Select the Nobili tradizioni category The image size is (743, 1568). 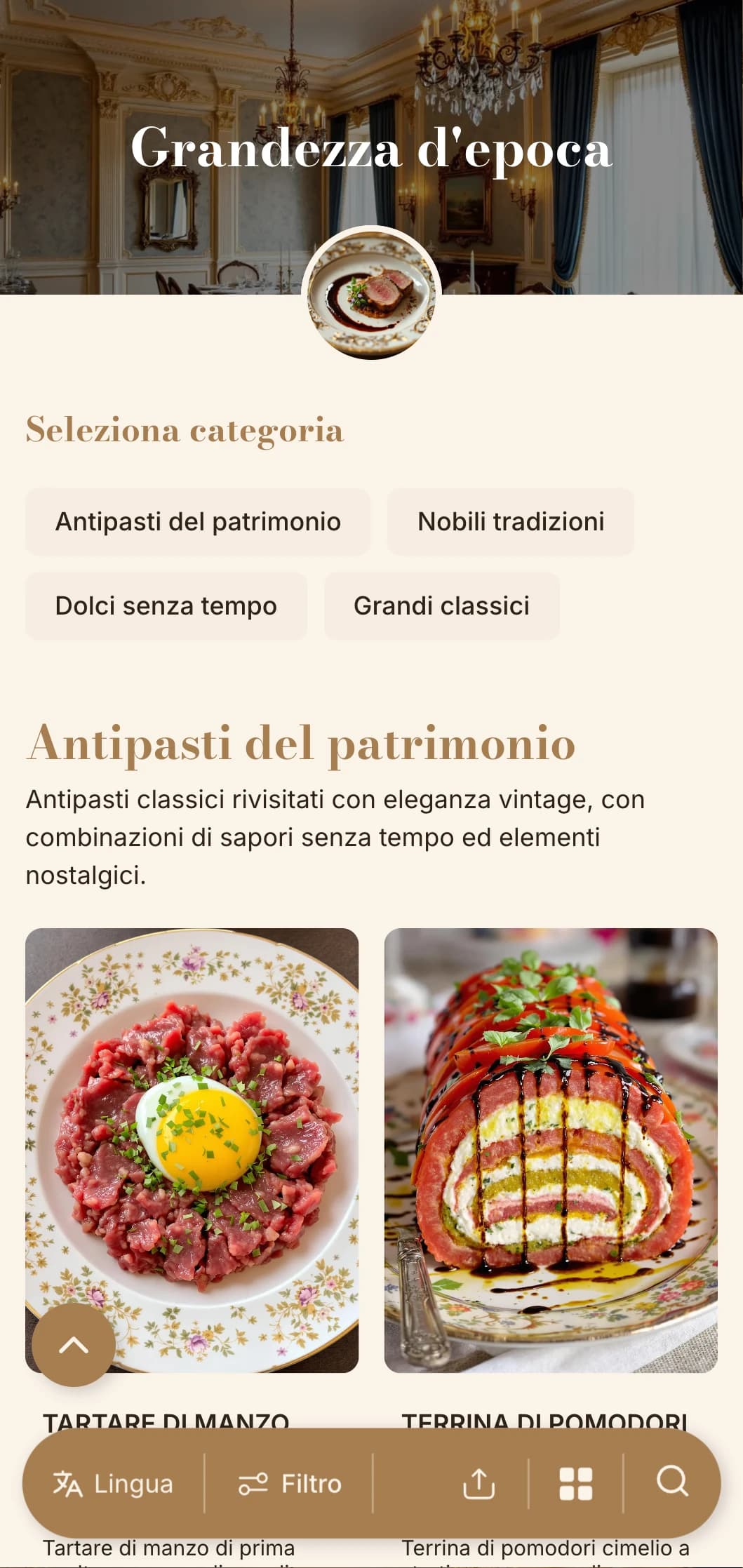(510, 522)
